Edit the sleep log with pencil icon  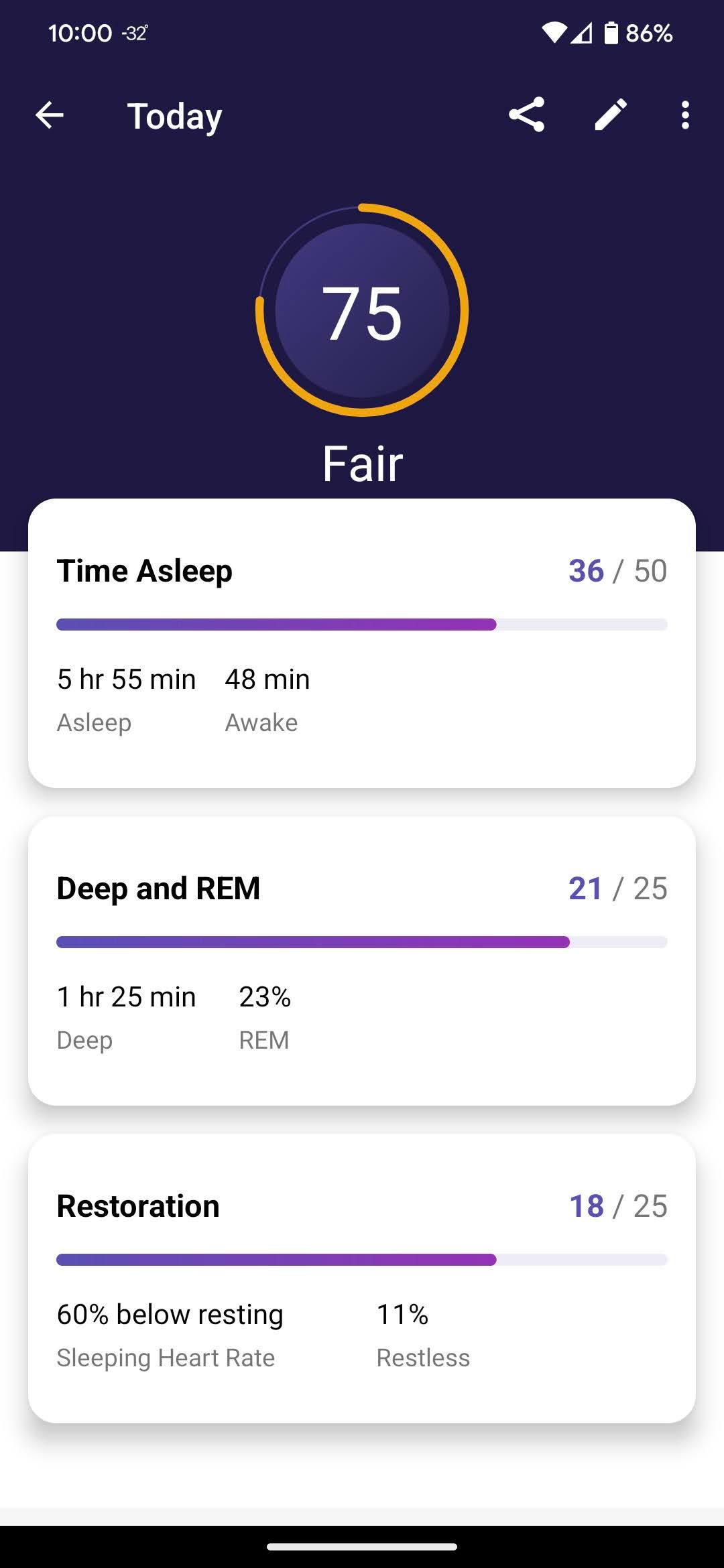tap(611, 115)
